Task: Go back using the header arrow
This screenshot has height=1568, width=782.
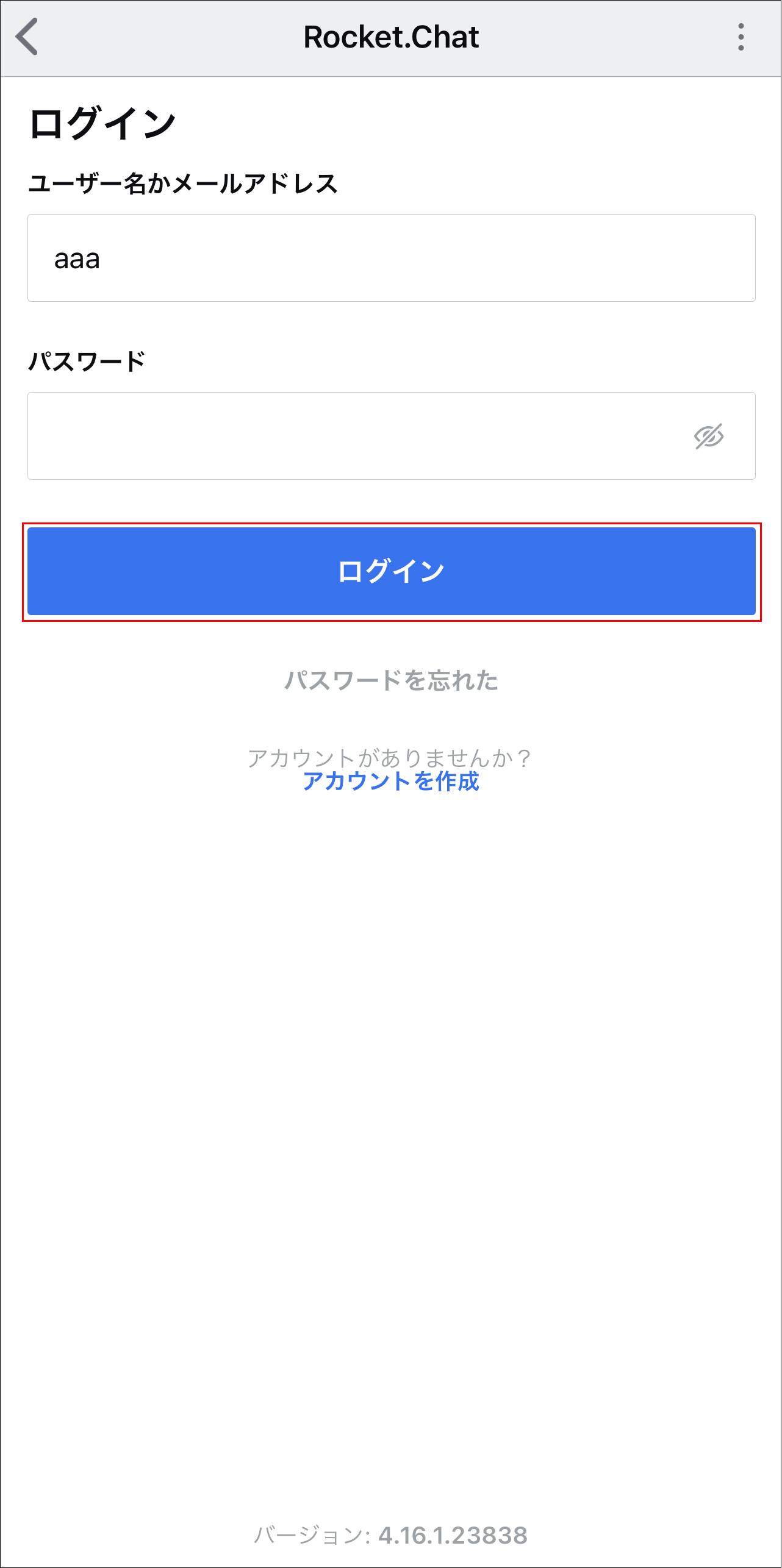Action: [x=27, y=37]
